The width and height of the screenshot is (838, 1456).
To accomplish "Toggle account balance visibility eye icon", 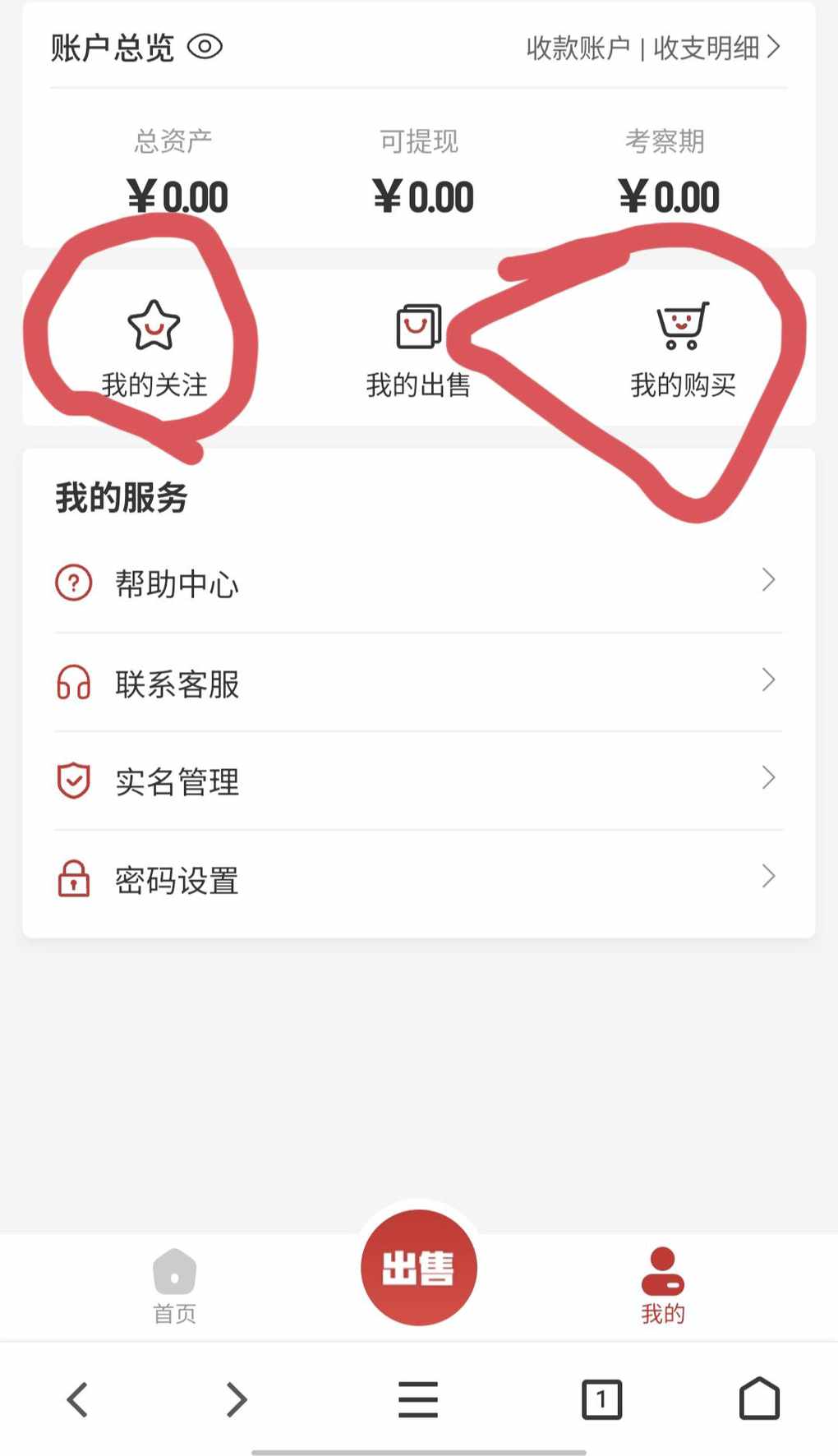I will (205, 47).
